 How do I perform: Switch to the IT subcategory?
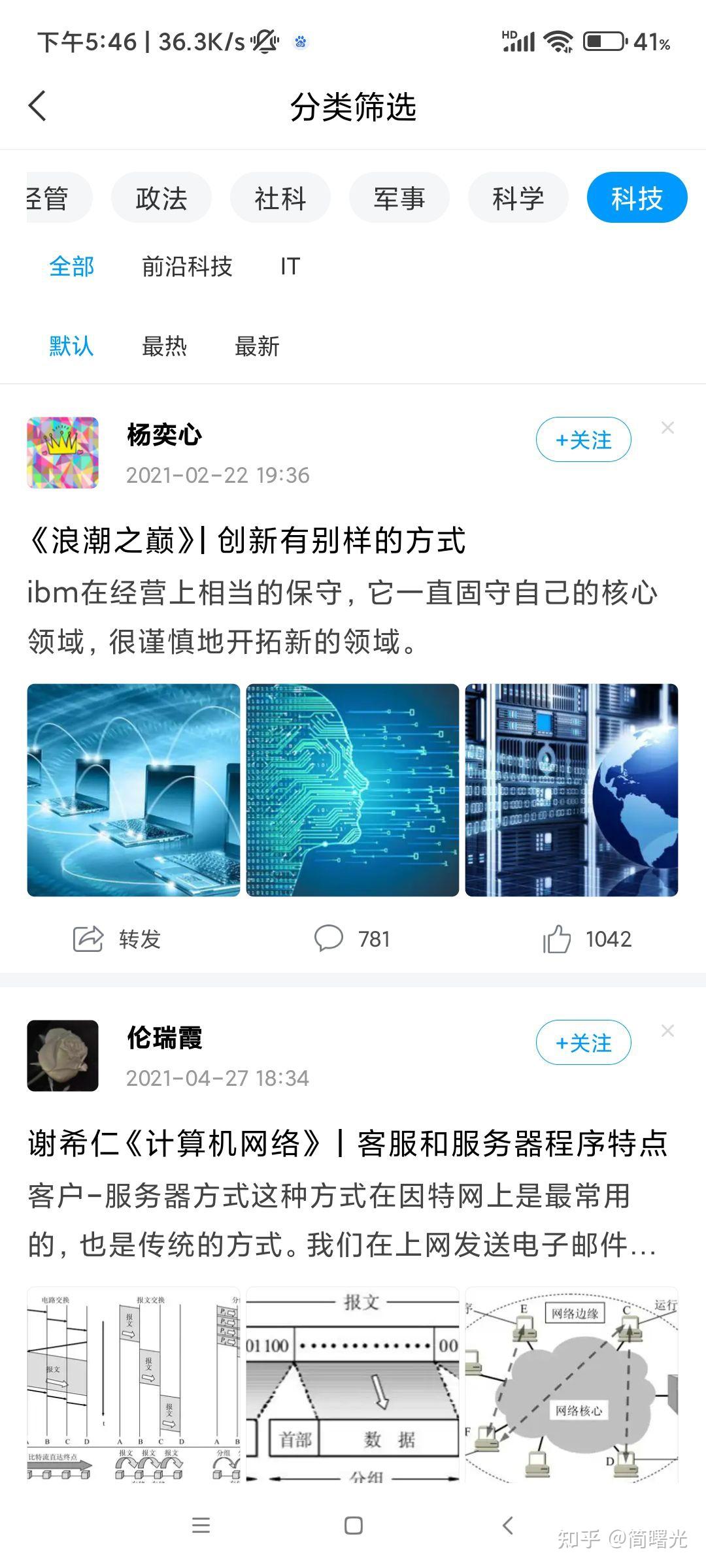290,267
